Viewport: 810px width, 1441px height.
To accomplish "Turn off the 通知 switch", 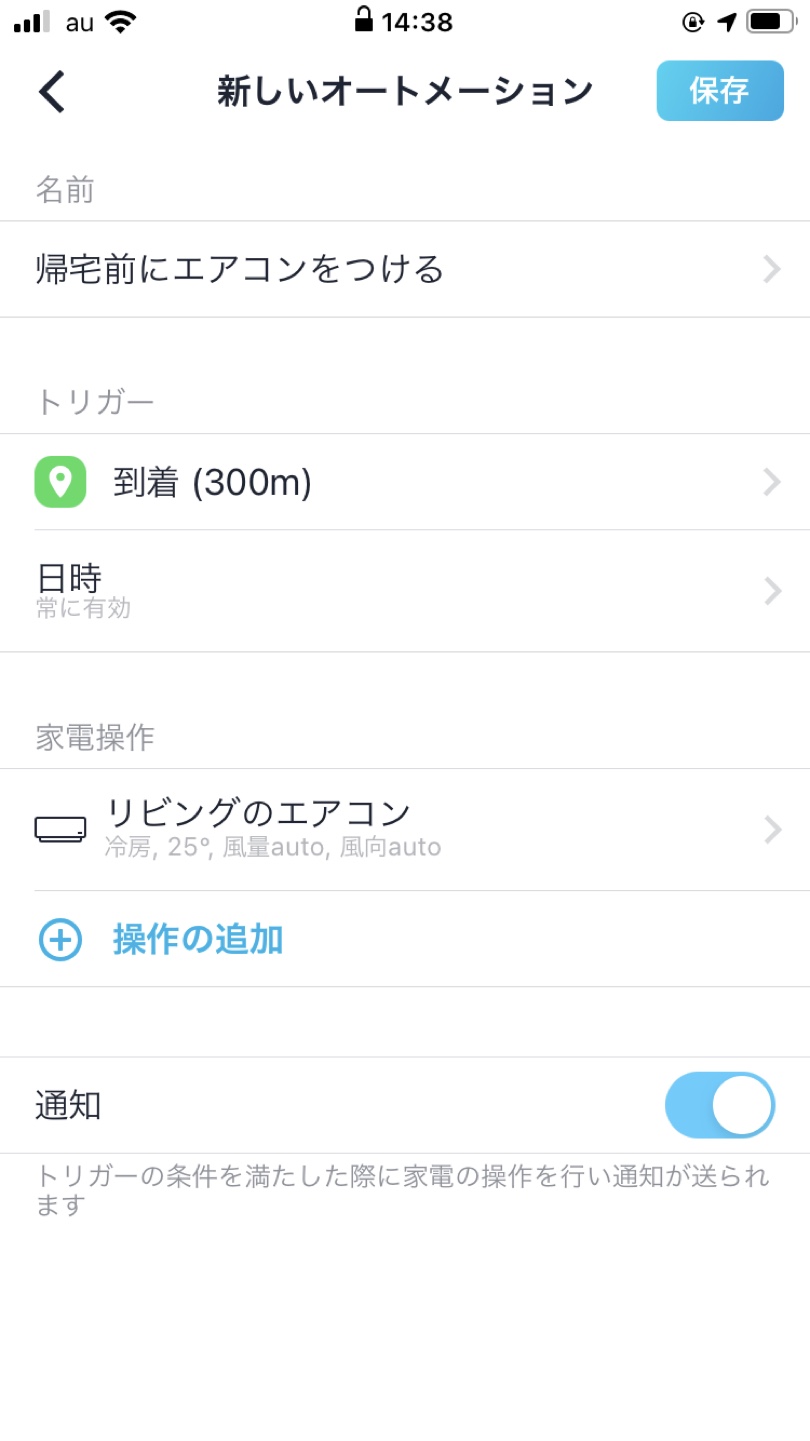I will tap(720, 1105).
